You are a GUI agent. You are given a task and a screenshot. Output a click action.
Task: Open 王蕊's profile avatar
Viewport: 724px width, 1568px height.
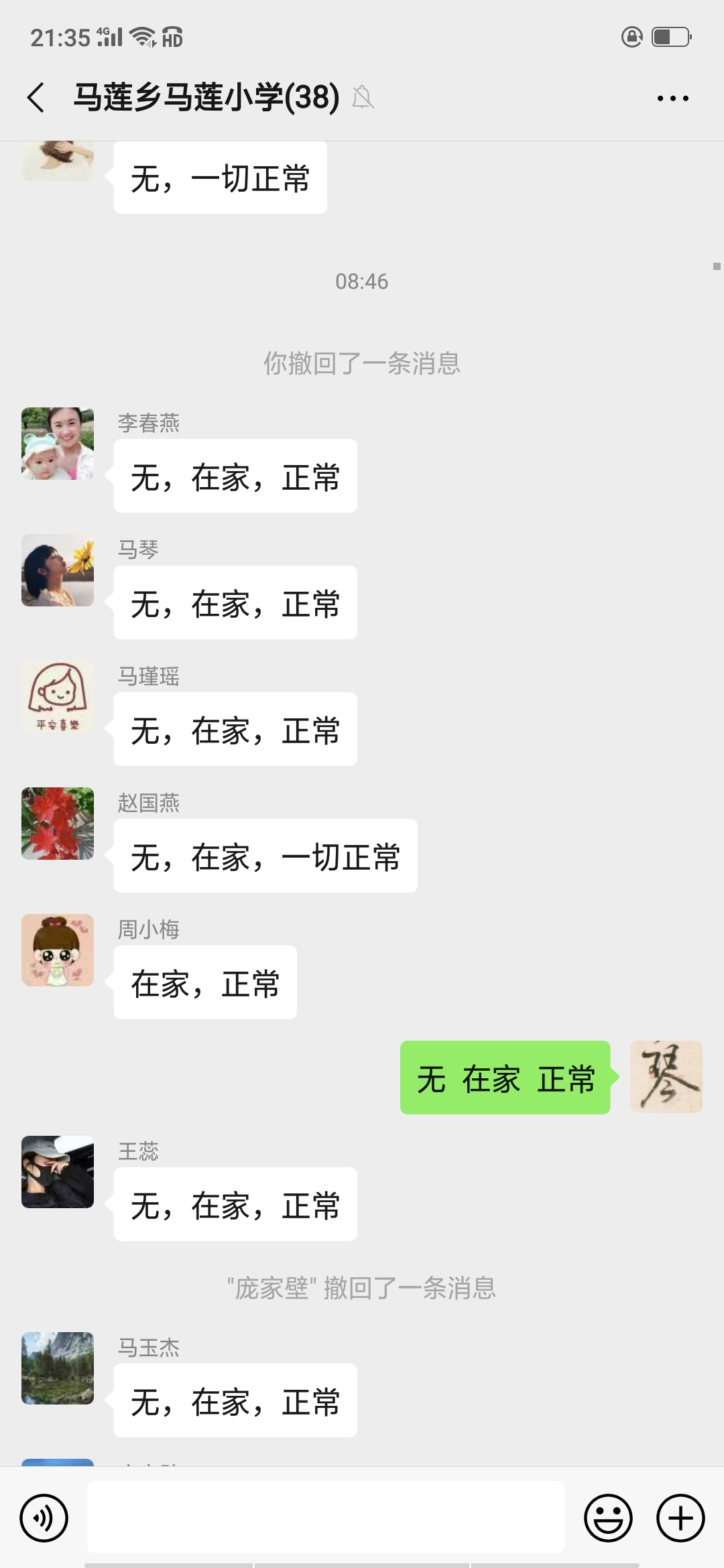(x=58, y=1172)
